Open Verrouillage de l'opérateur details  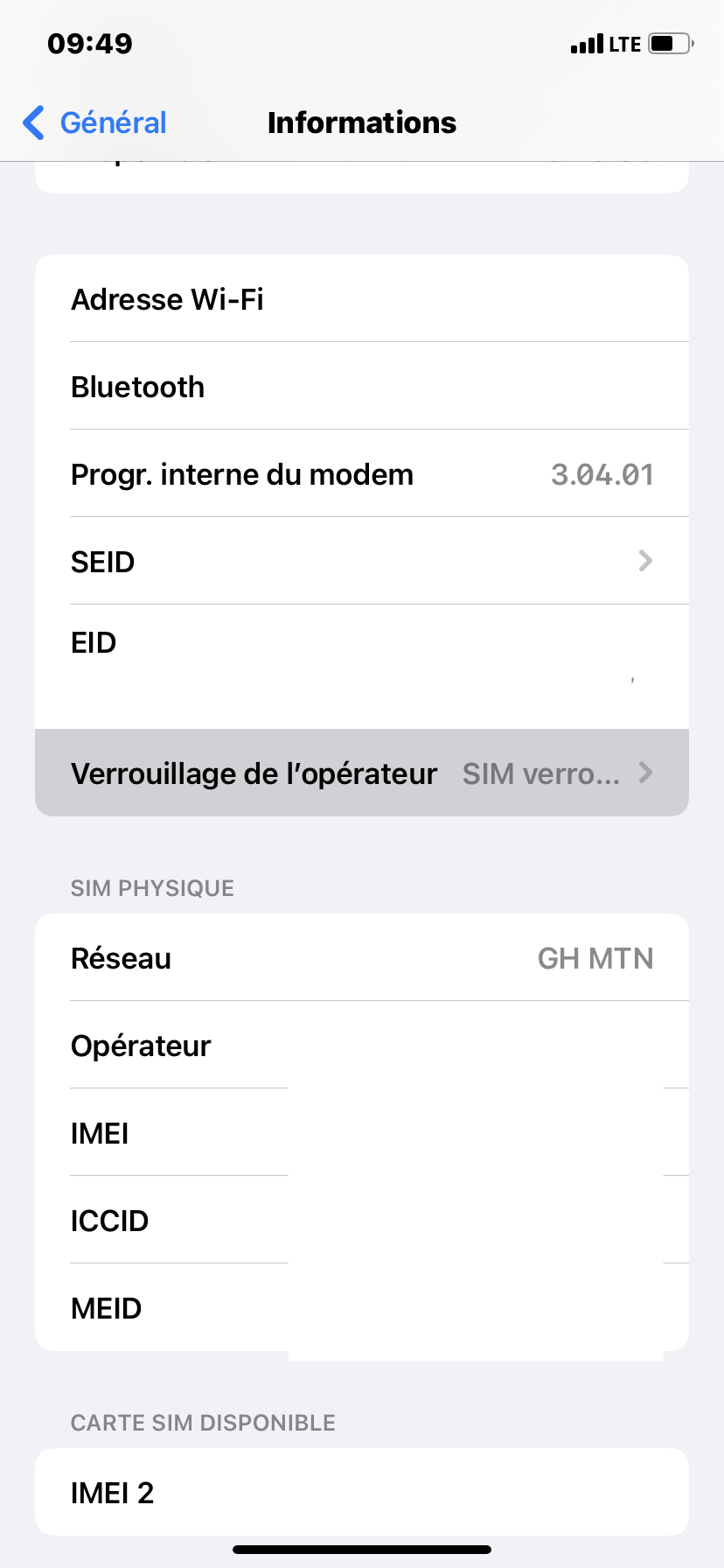click(362, 773)
